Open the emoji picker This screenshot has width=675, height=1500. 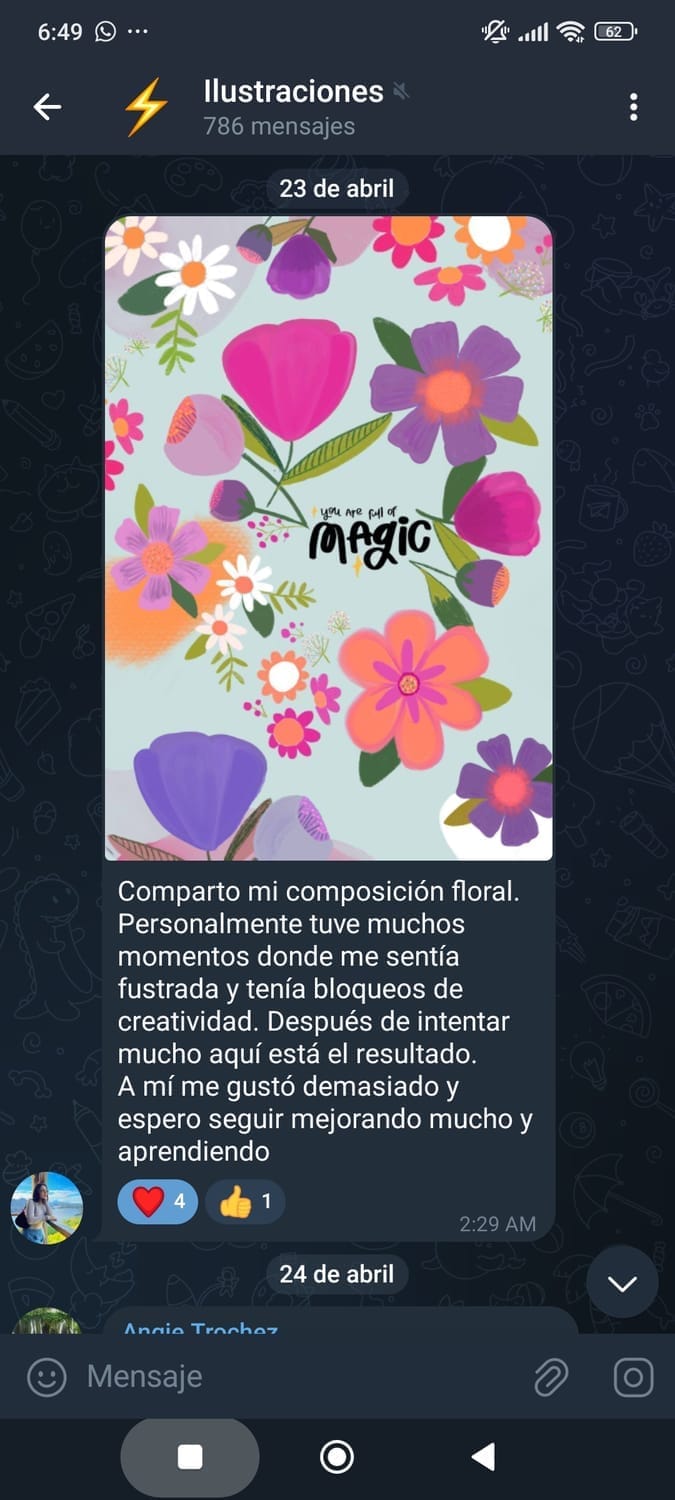[x=46, y=1377]
